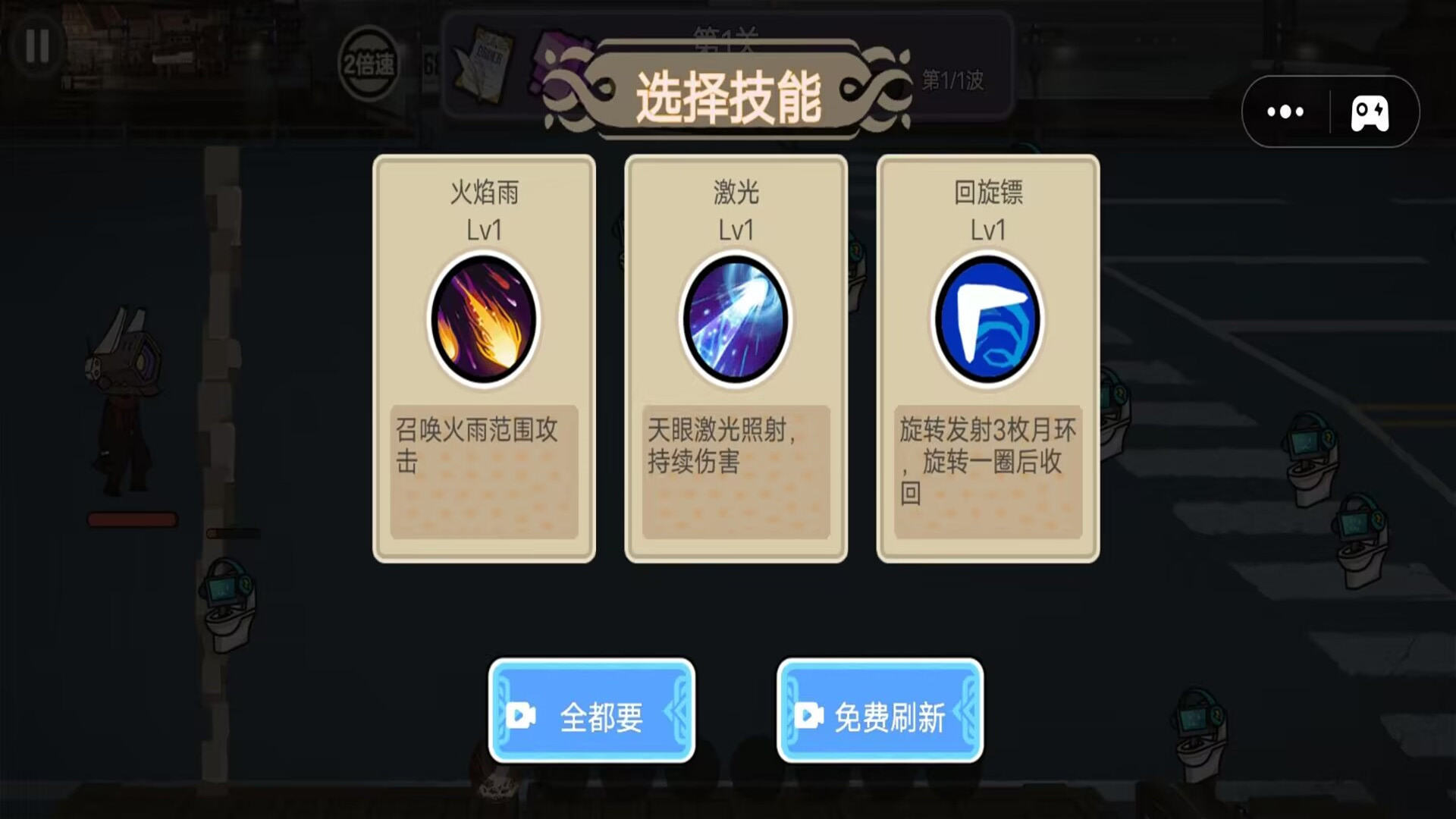Choose the 激光 skill card
The image size is (1456, 819).
tap(736, 358)
